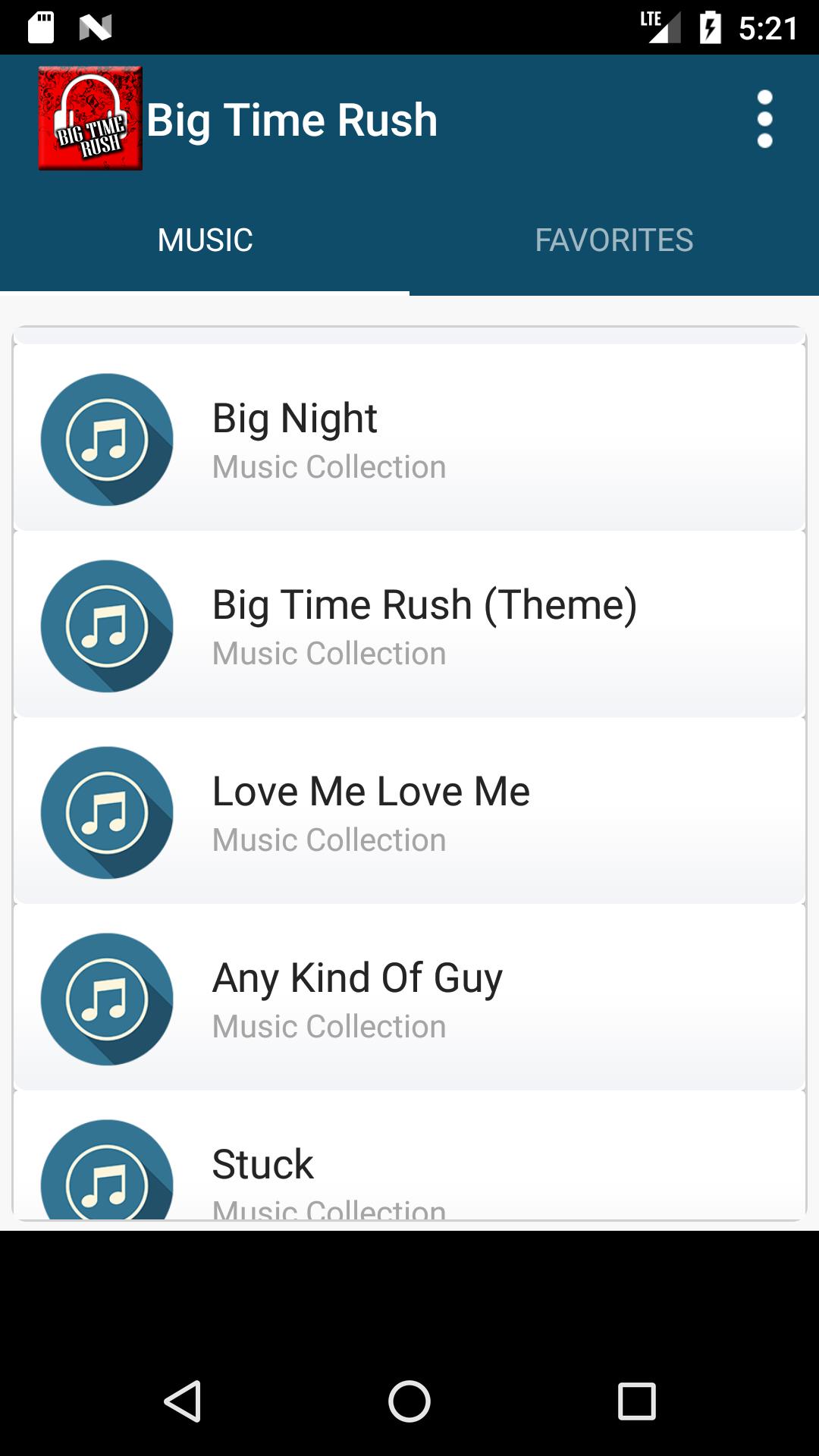The image size is (819, 1456).
Task: Choose the song Any Kind Of Guy
Action: pyautogui.click(x=409, y=997)
